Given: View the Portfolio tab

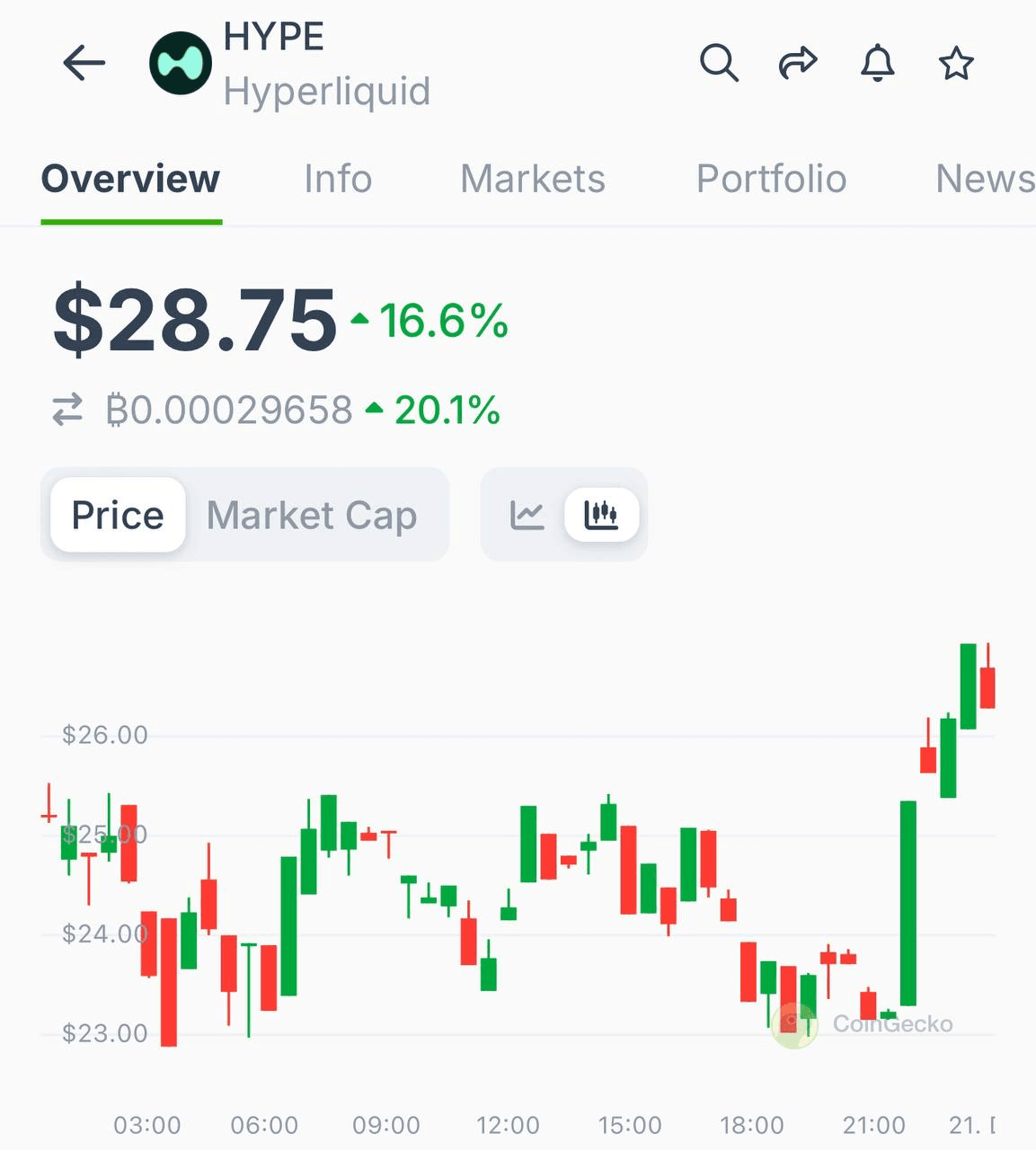Looking at the screenshot, I should (x=771, y=179).
